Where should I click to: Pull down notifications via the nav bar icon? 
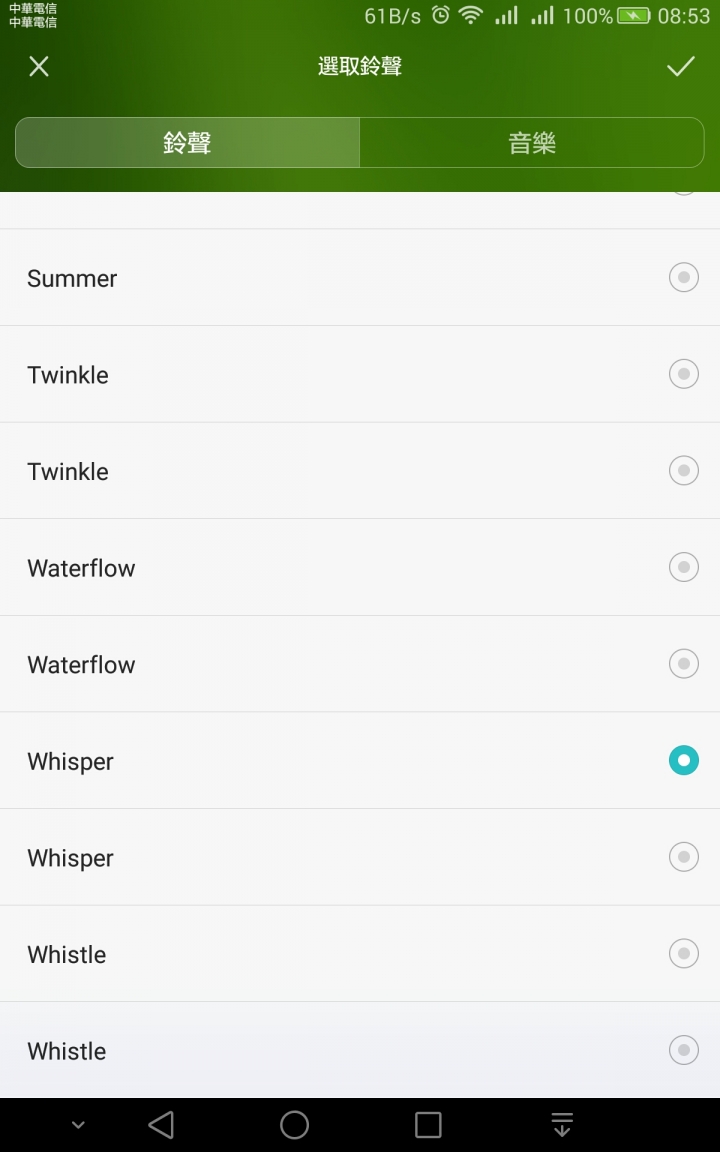click(x=562, y=1124)
